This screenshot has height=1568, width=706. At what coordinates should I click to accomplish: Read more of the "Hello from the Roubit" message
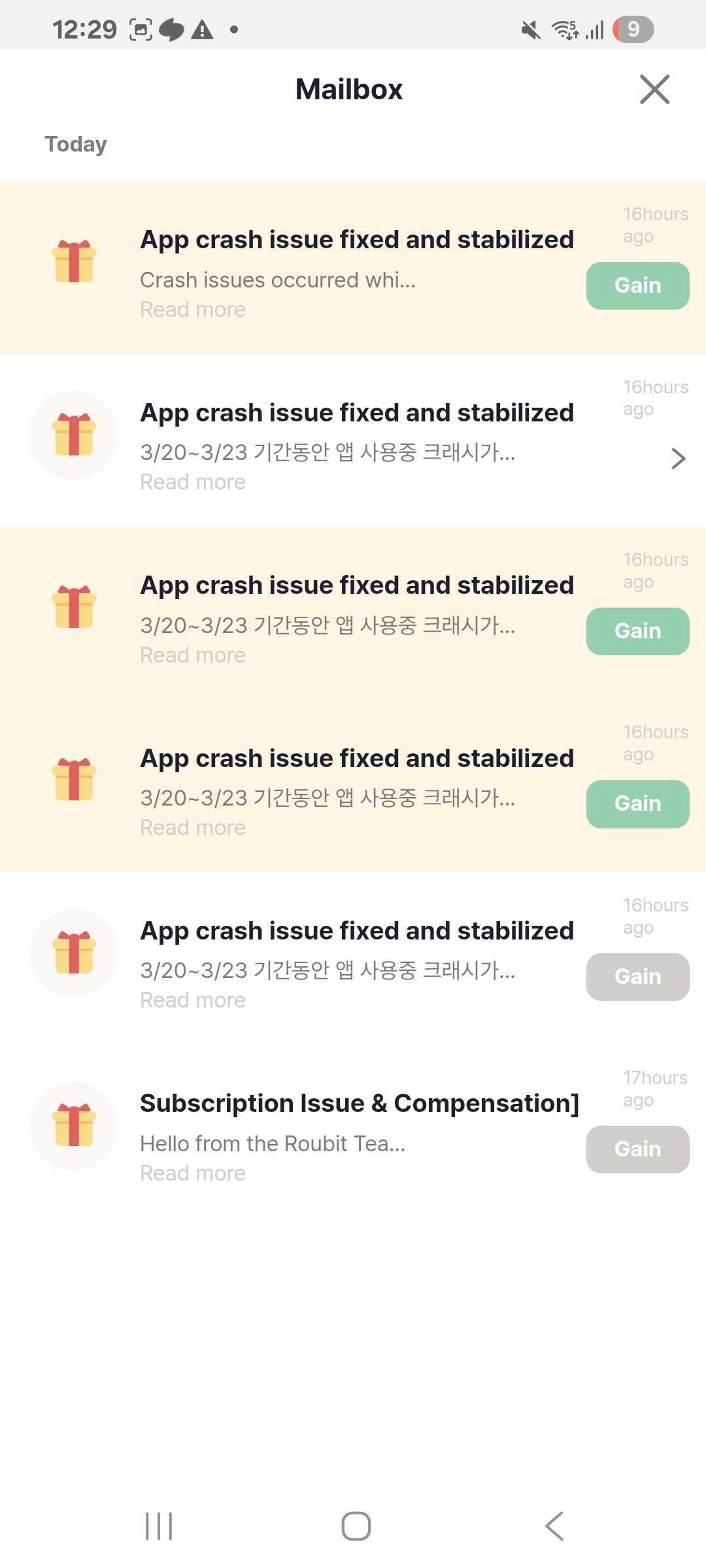[193, 1173]
